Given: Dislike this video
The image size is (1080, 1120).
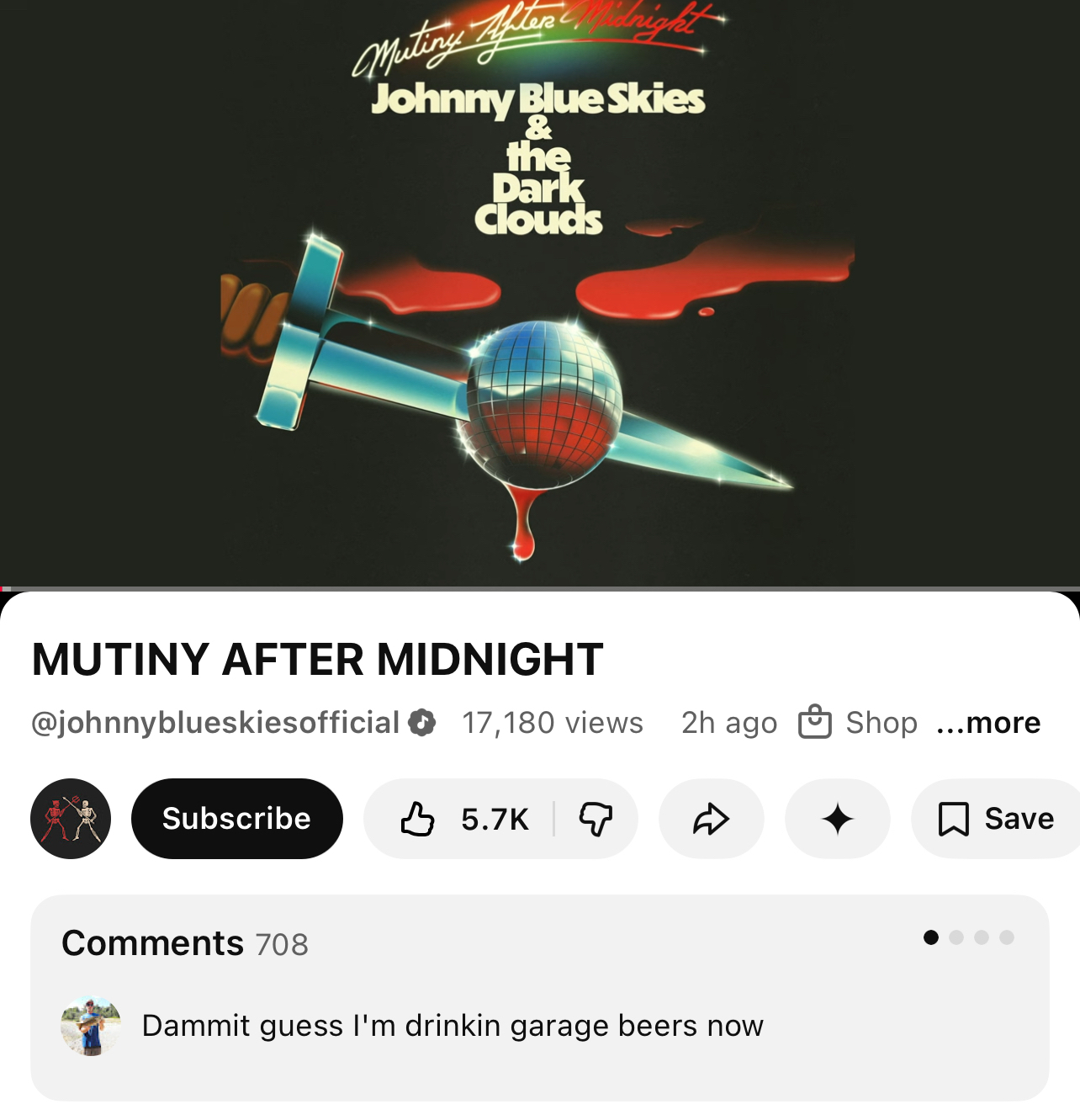Looking at the screenshot, I should pyautogui.click(x=596, y=819).
